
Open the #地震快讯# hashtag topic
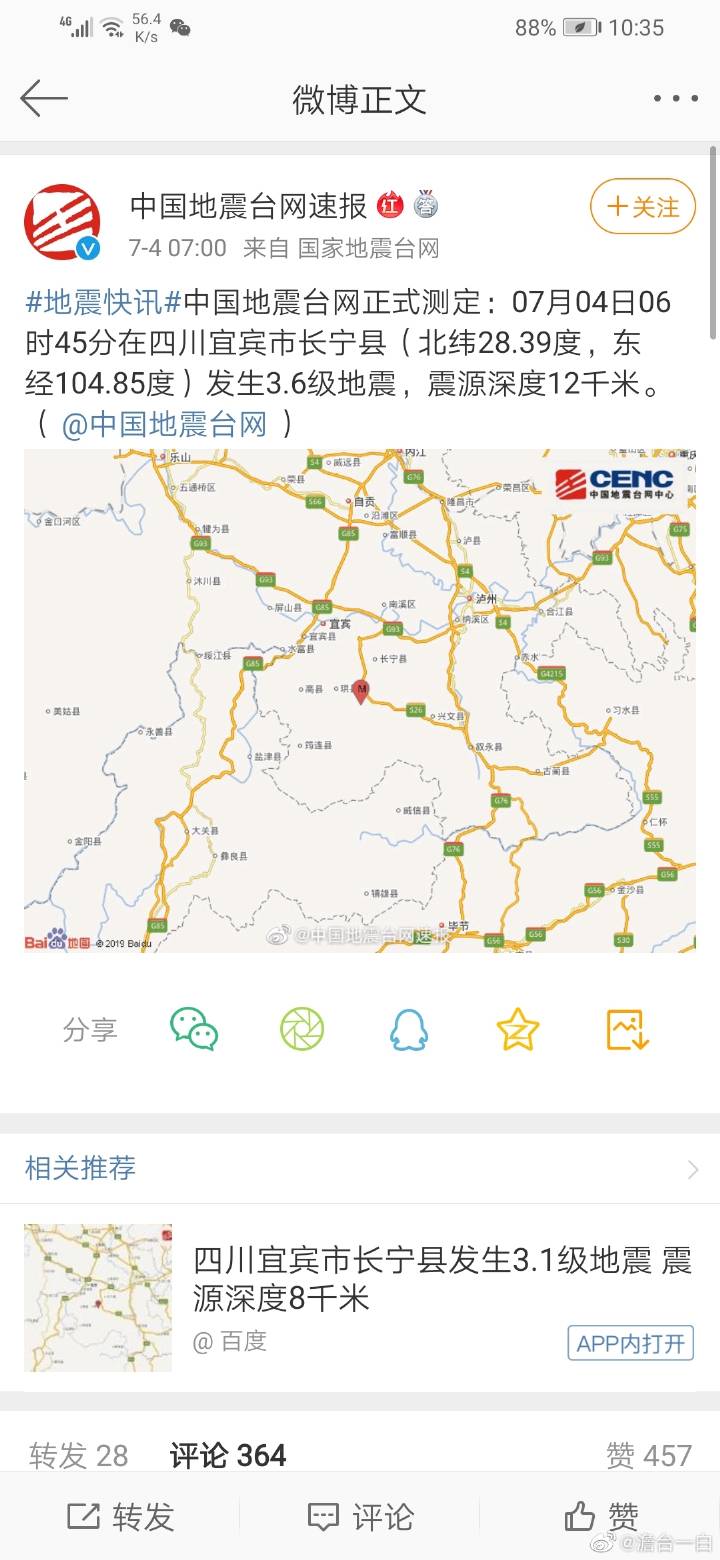(104, 302)
